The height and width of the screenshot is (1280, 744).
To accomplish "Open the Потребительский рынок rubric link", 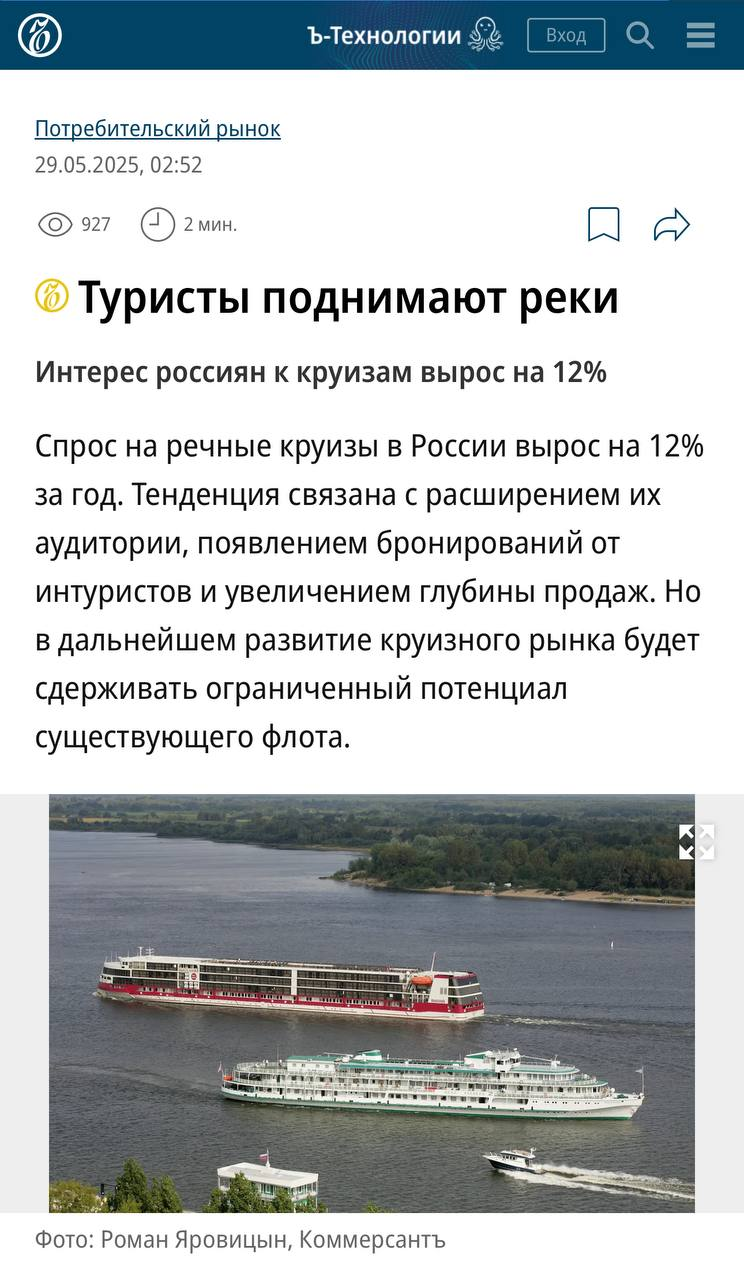I will click(157, 129).
